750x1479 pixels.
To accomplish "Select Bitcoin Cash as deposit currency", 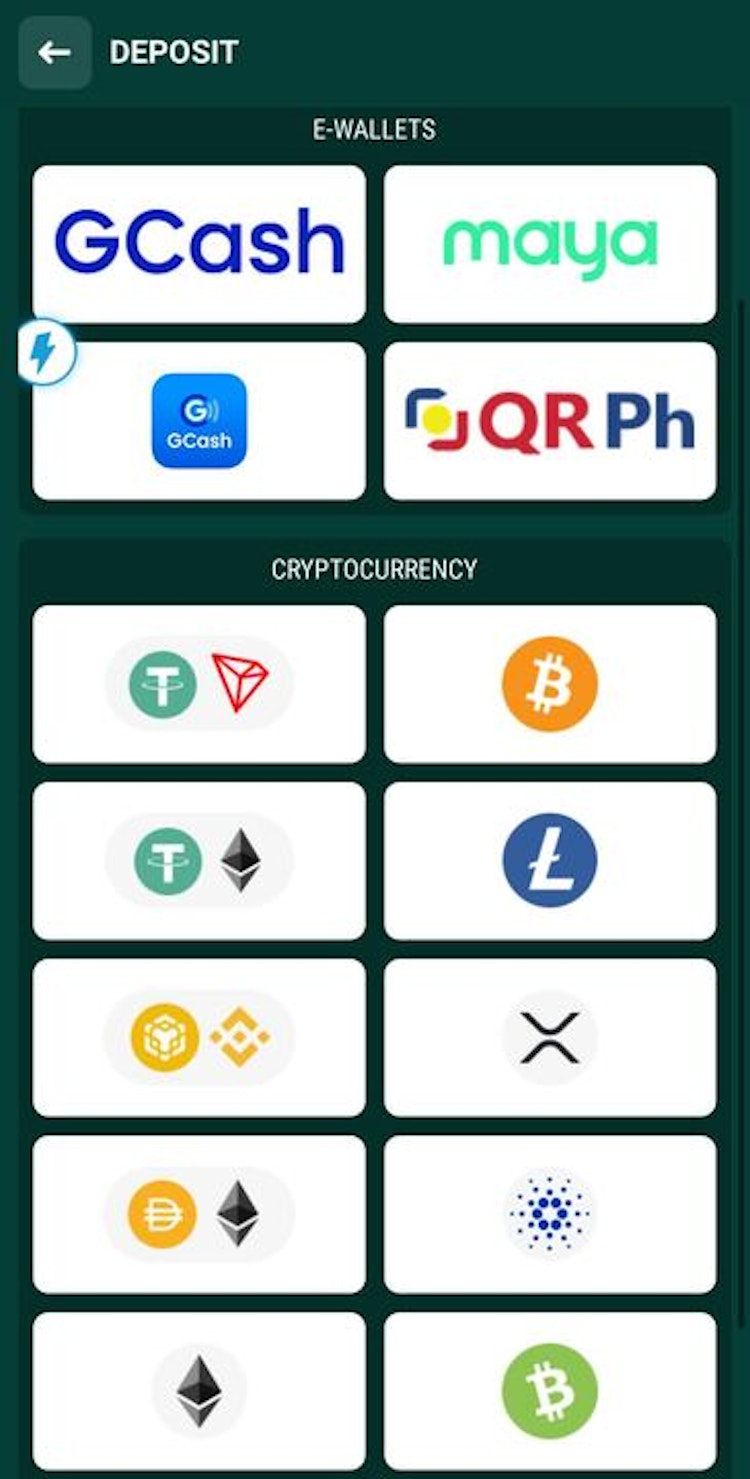I will pos(551,1388).
